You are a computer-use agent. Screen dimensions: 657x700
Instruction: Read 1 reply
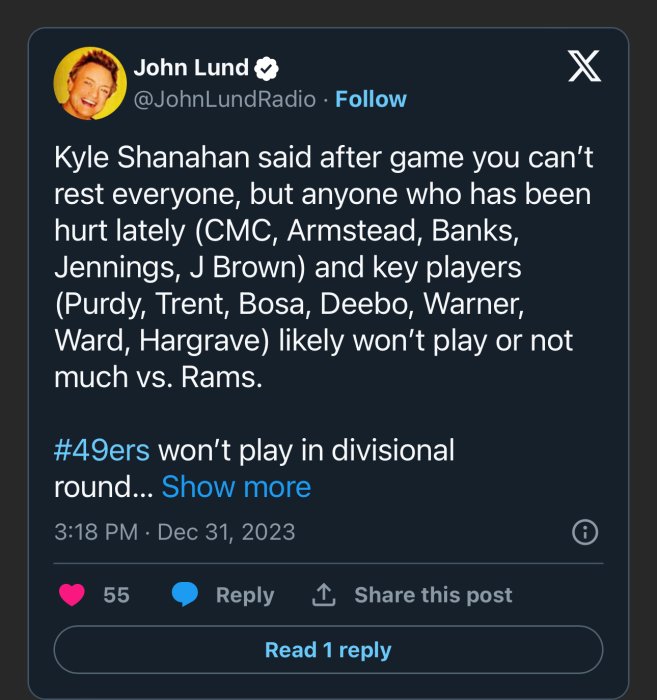click(328, 650)
